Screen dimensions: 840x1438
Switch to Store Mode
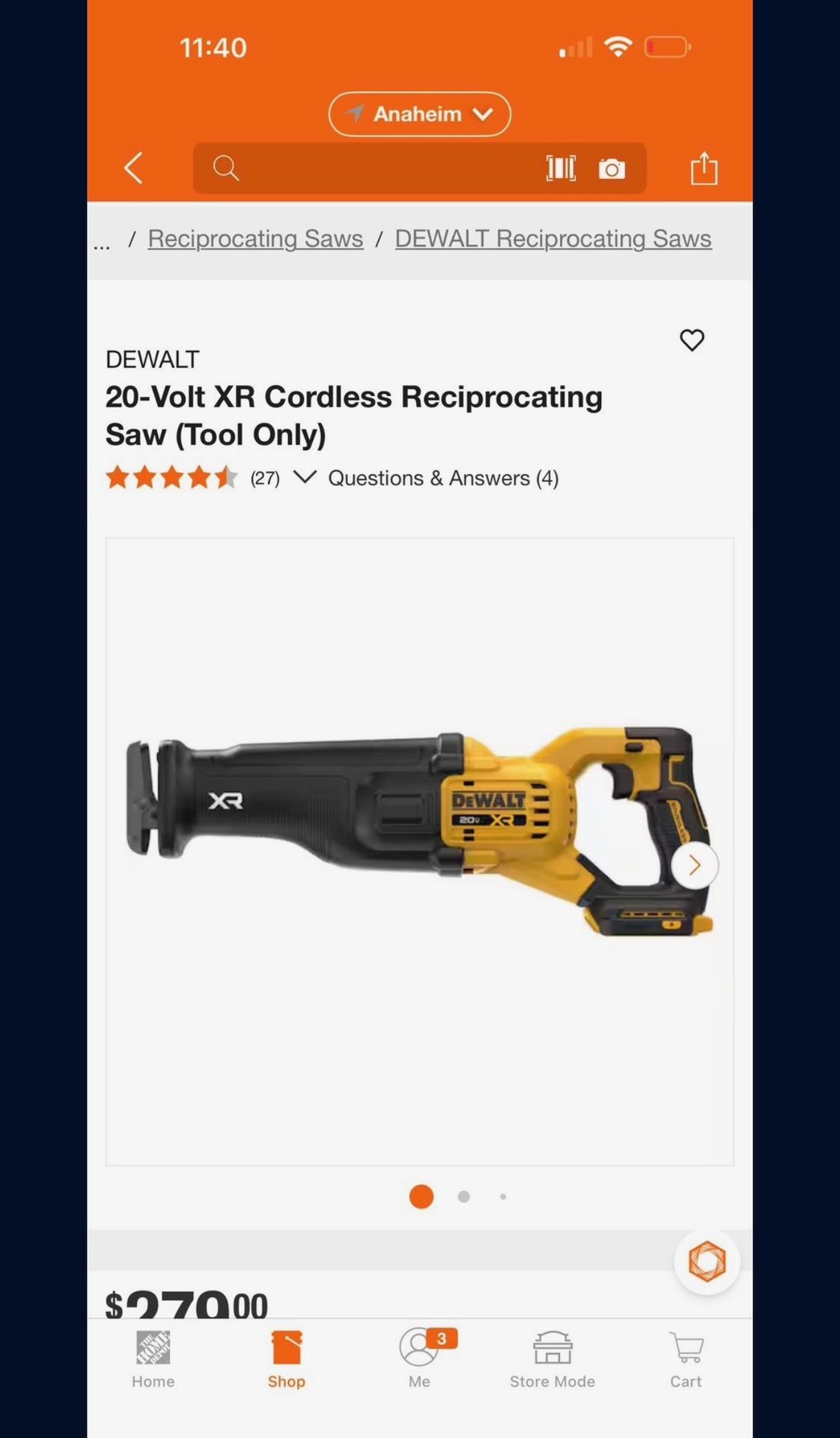click(x=553, y=1359)
